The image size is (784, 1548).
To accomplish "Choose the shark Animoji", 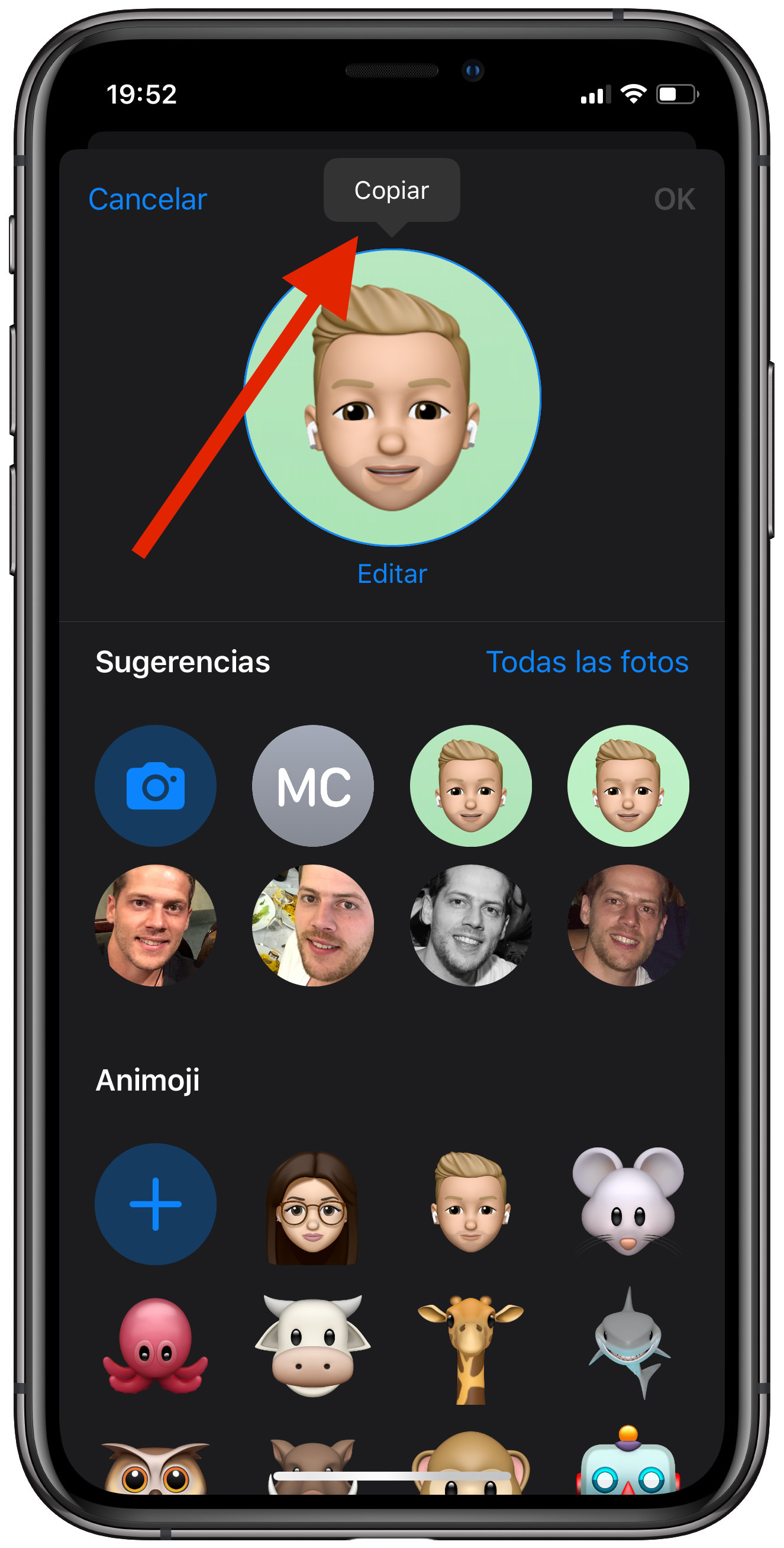I will tap(628, 1343).
